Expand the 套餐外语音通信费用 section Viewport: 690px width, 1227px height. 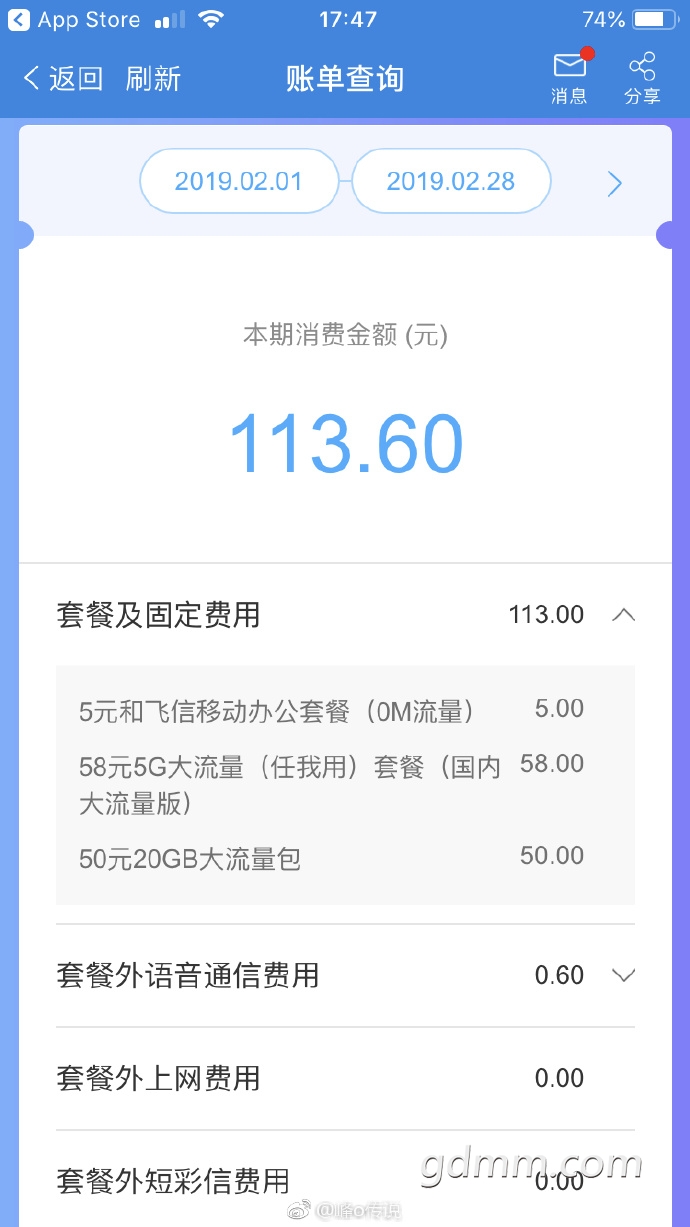click(x=623, y=975)
